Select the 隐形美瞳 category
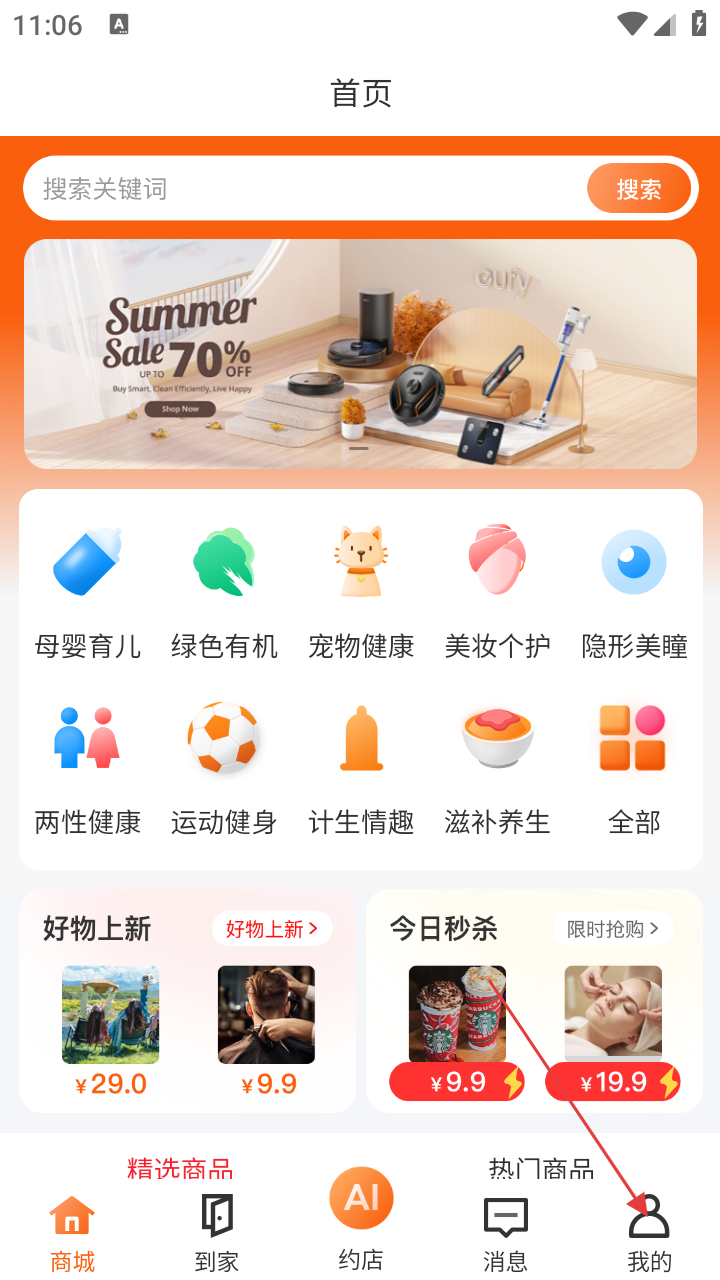The width and height of the screenshot is (720, 1280). coord(634,592)
